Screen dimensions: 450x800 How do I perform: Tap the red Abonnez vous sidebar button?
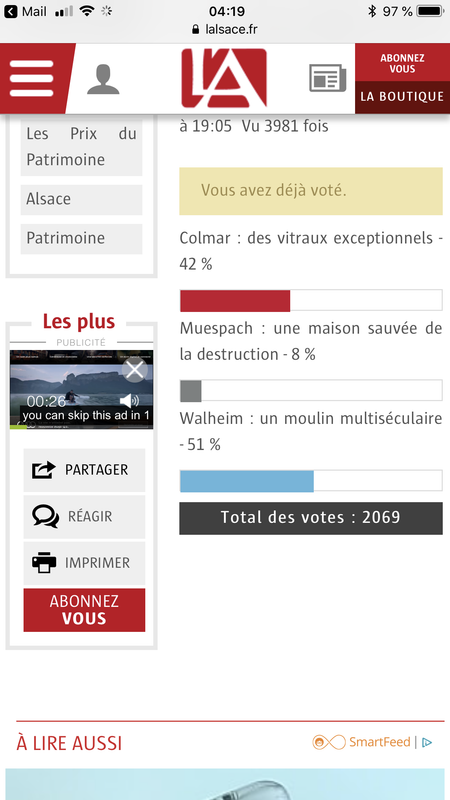84,610
